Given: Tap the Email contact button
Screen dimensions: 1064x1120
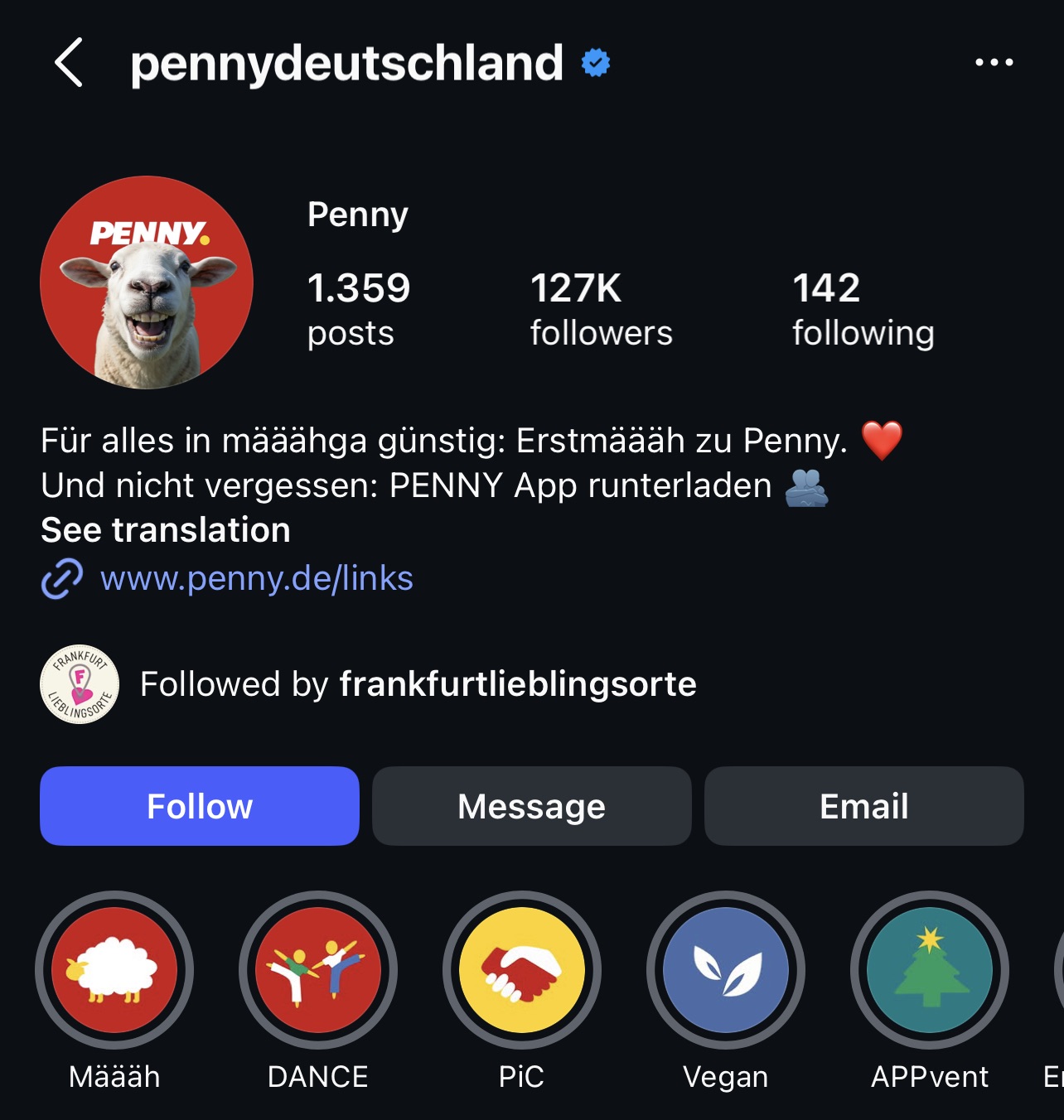Looking at the screenshot, I should tap(863, 806).
